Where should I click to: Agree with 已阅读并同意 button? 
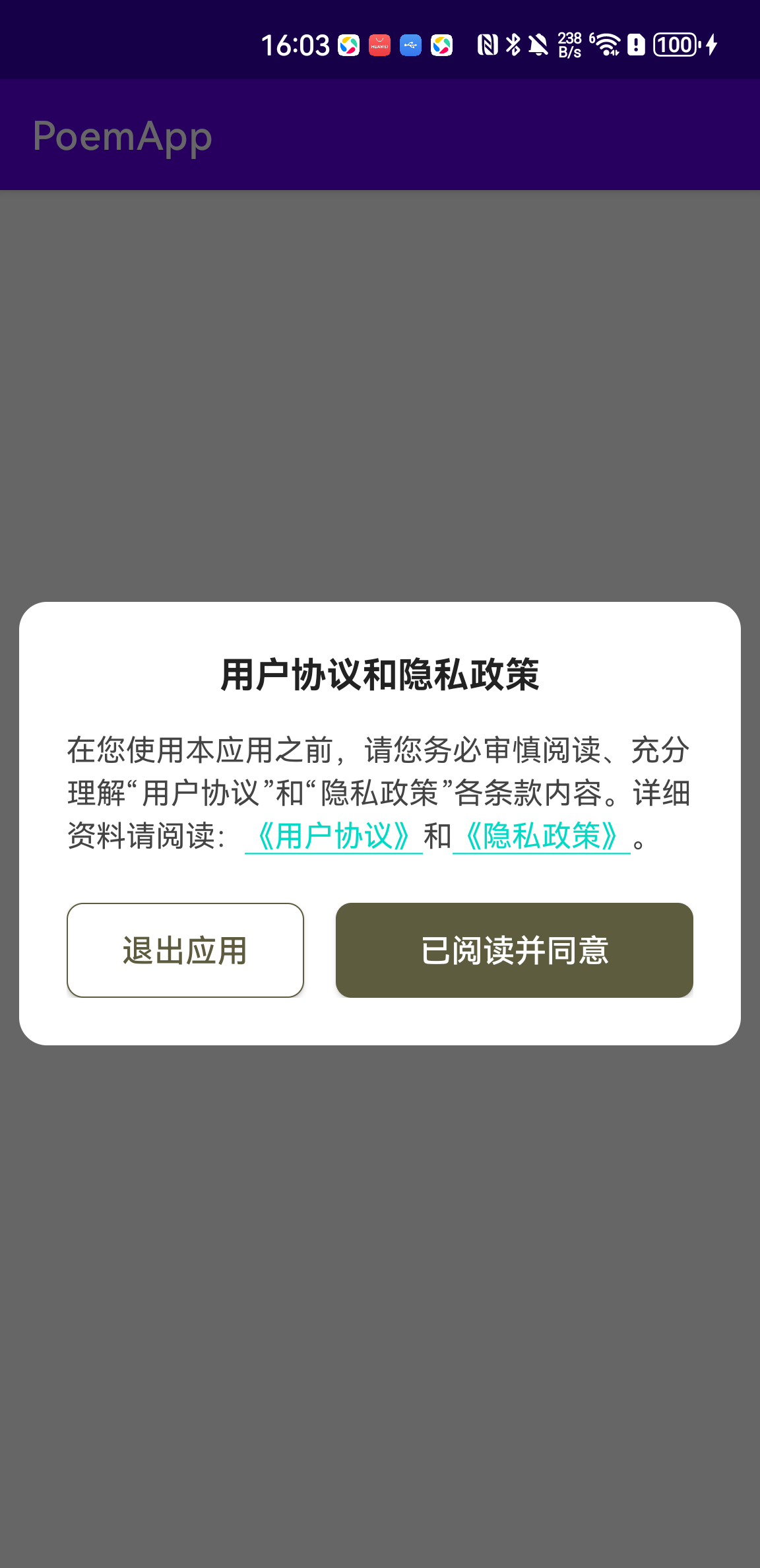(515, 950)
